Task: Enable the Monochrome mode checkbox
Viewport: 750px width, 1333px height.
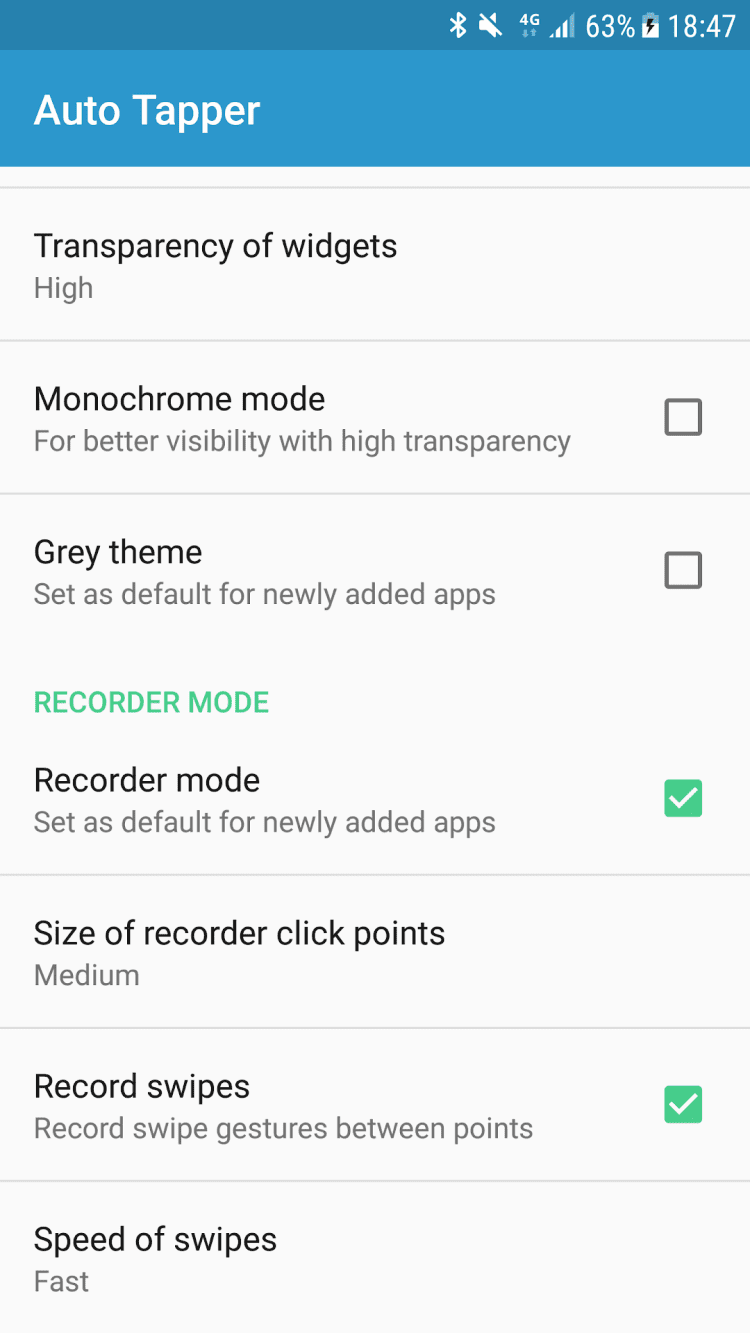Action: pyautogui.click(x=683, y=418)
